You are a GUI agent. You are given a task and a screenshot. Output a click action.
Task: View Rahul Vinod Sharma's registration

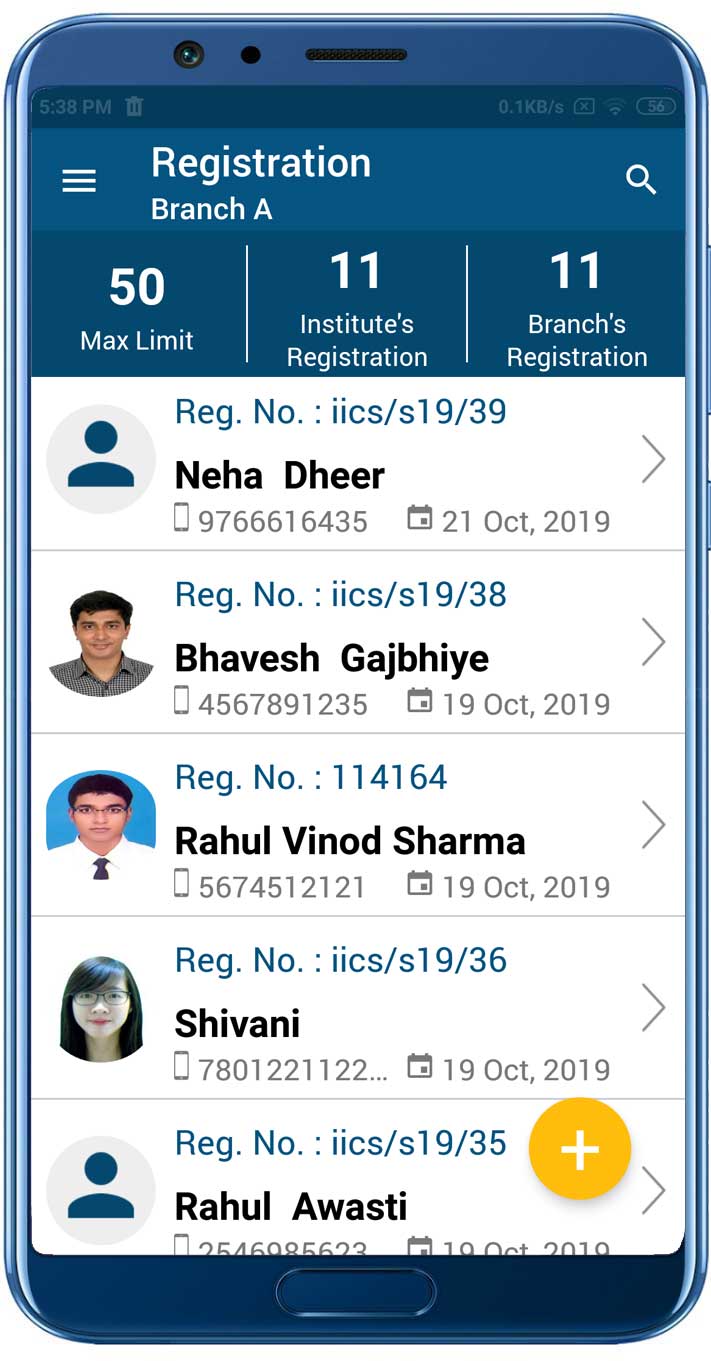click(357, 826)
